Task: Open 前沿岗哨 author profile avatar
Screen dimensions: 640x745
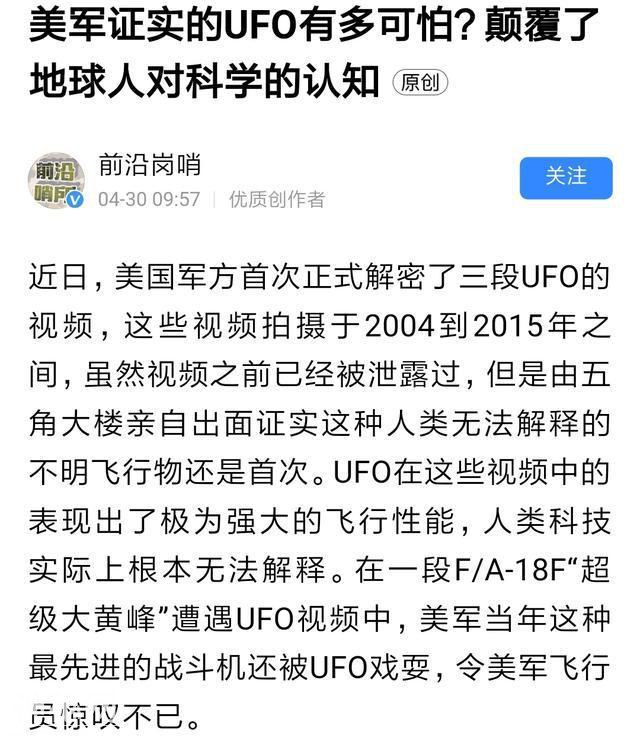Action: [x=56, y=180]
